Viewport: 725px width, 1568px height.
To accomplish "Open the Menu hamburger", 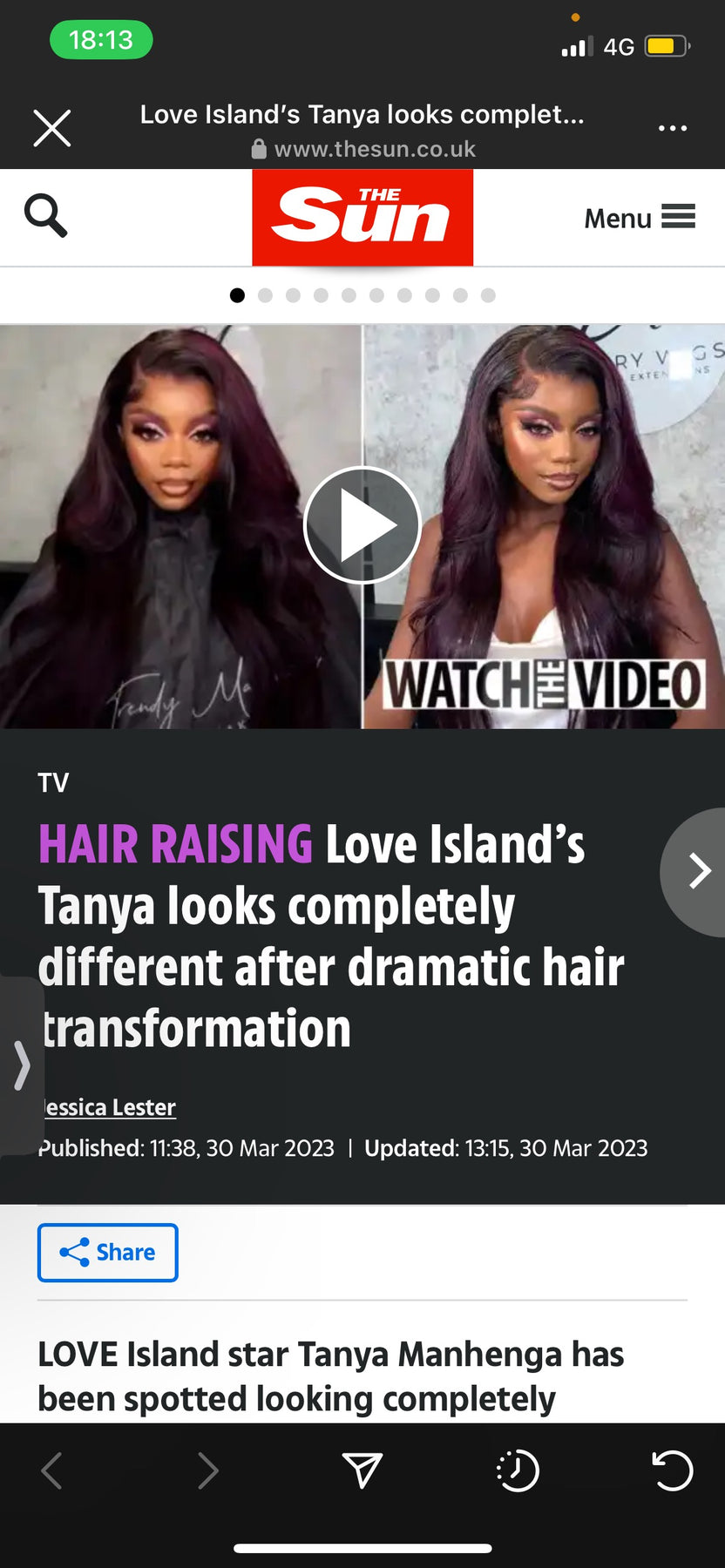I will (x=639, y=217).
